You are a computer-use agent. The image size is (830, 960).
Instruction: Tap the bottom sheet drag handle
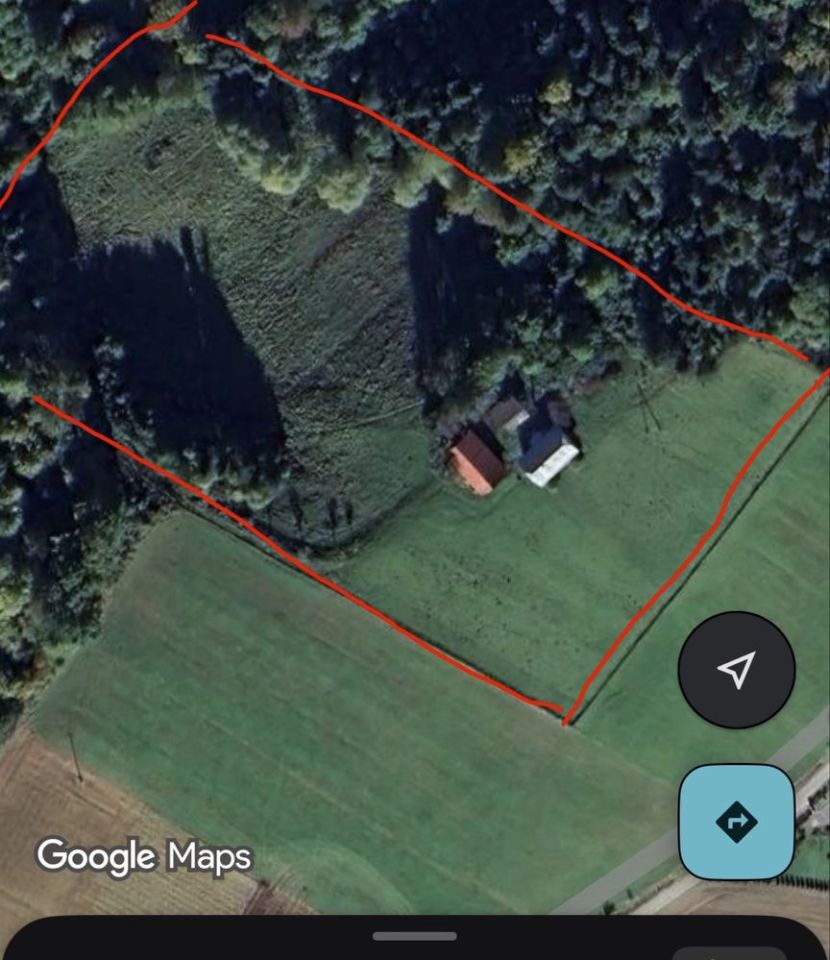(414, 936)
